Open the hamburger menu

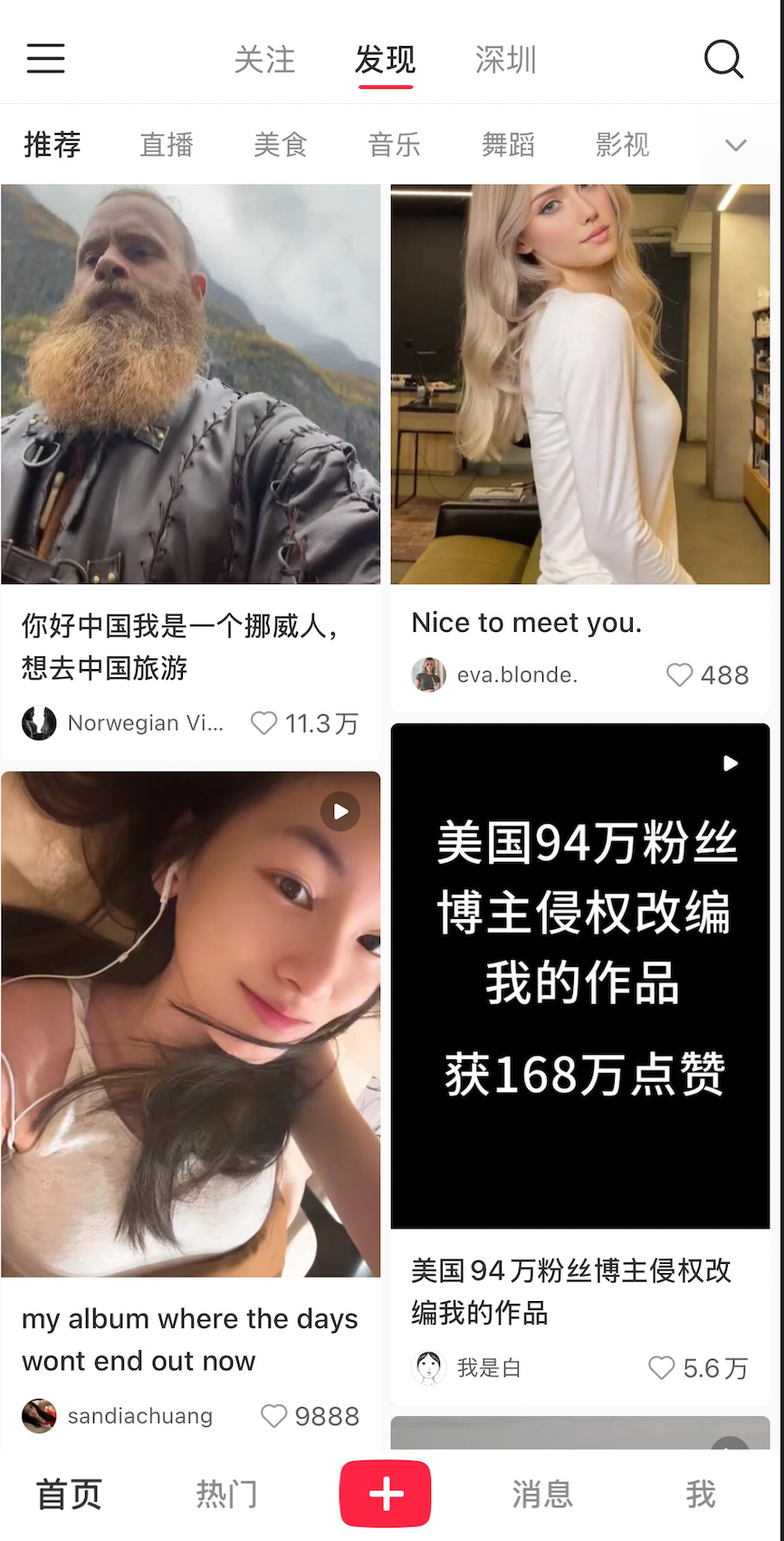45,59
